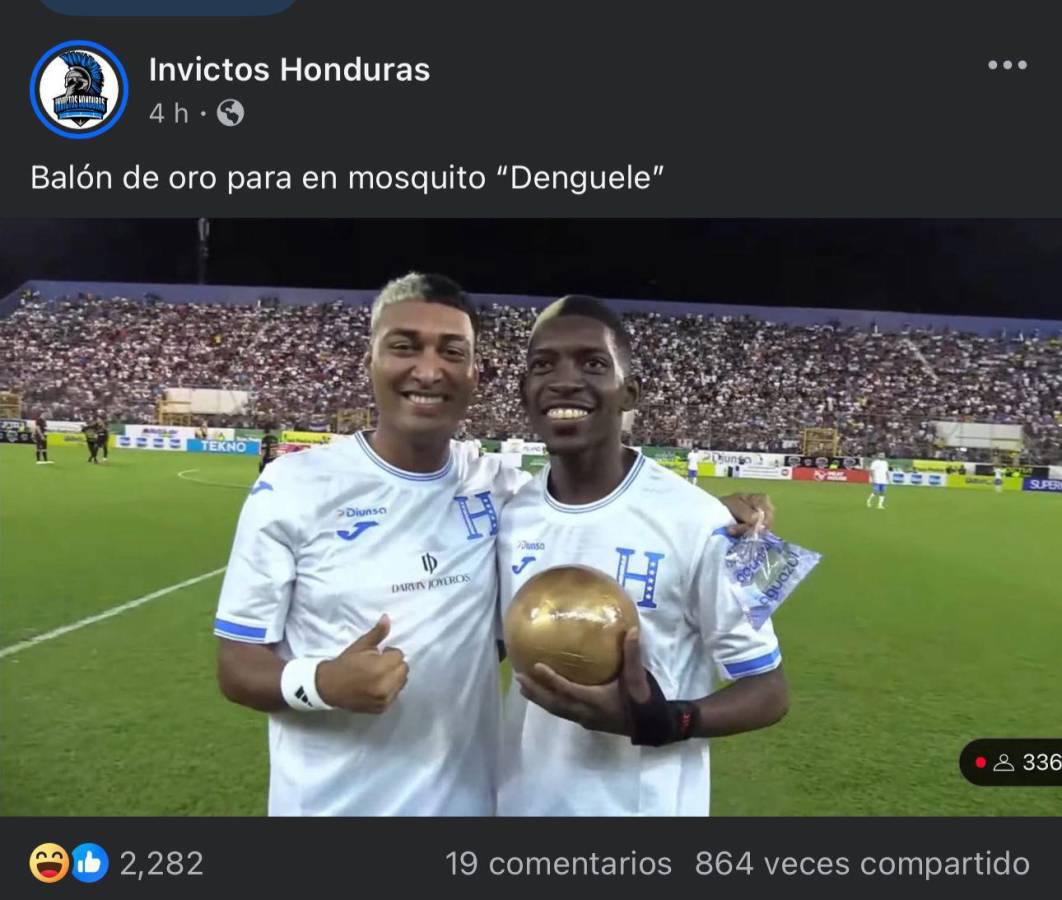View the 864 veces compartido shares
The width and height of the screenshot is (1062, 900).
(861, 863)
